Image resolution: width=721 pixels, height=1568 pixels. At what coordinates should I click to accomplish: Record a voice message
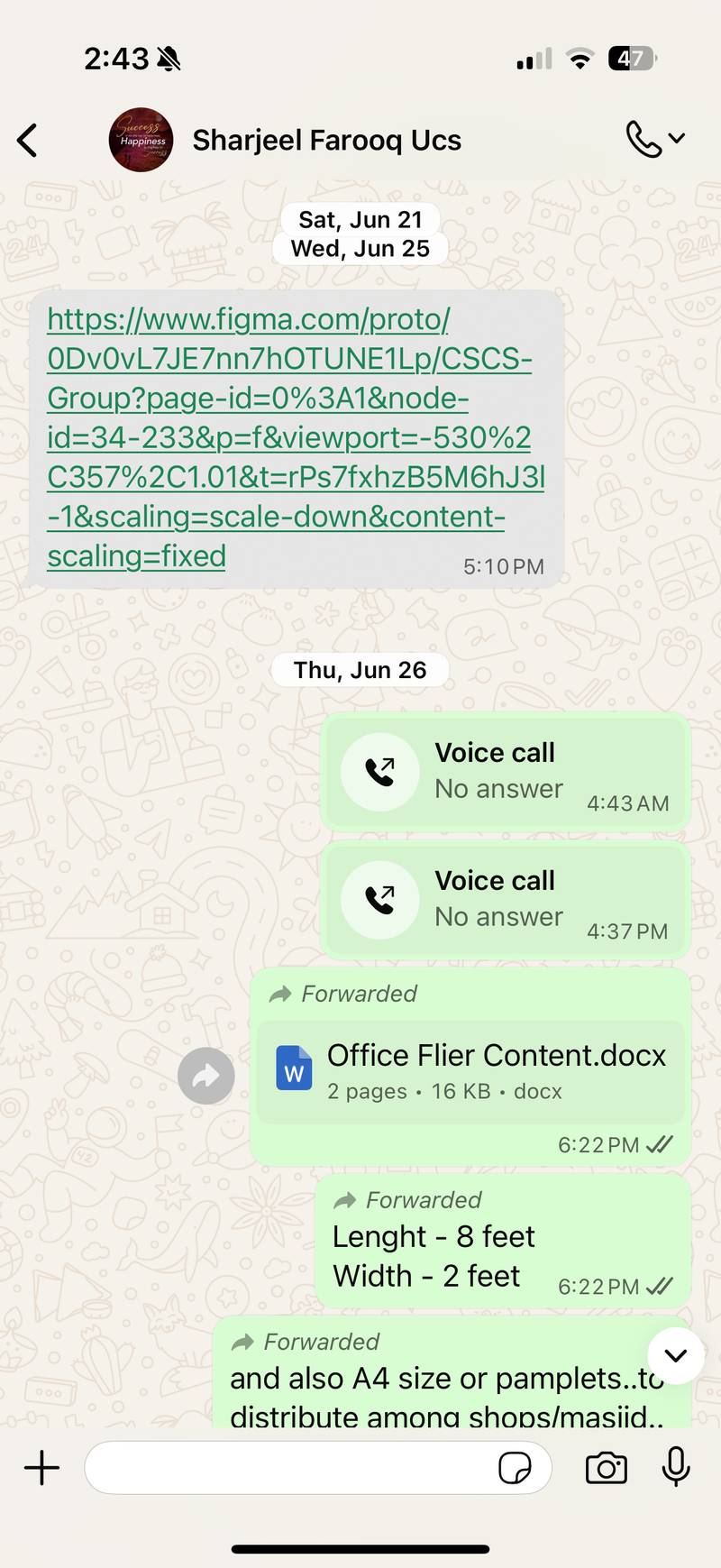pyautogui.click(x=676, y=1468)
